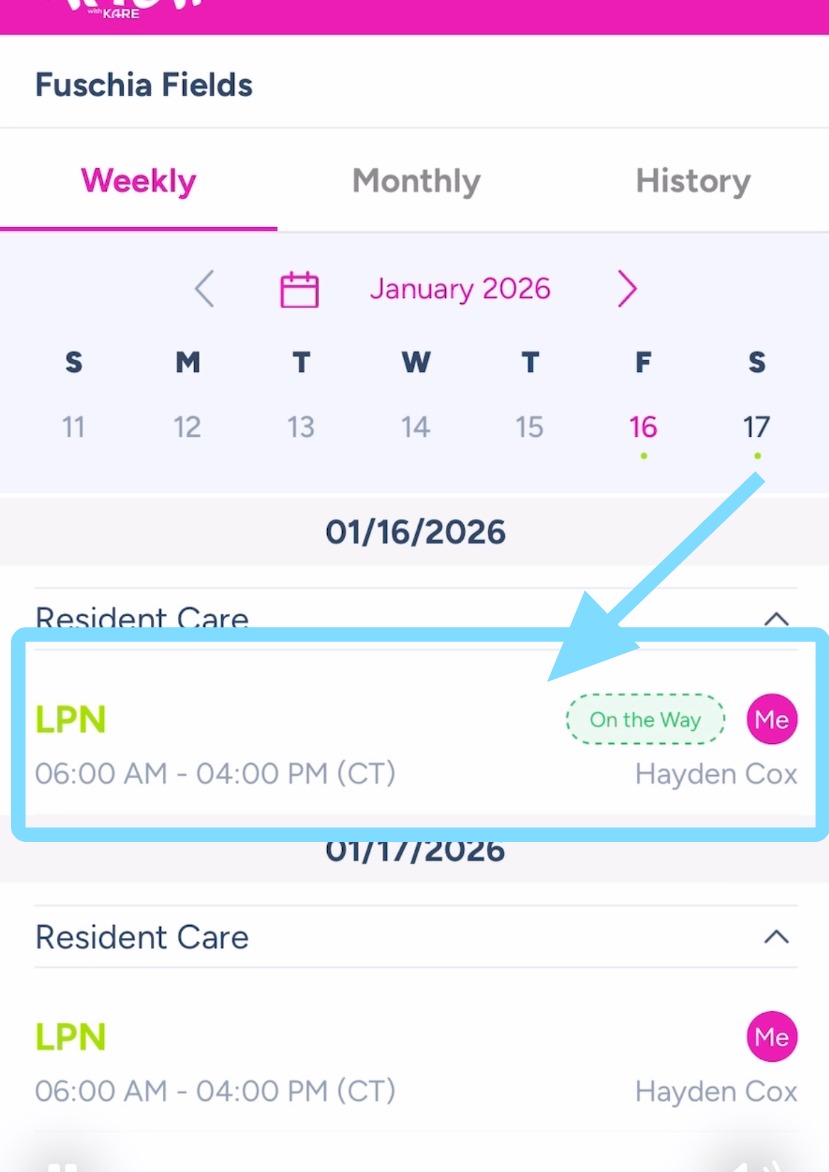Go to the next week
Viewport: 829px width, 1172px height.
coord(627,289)
